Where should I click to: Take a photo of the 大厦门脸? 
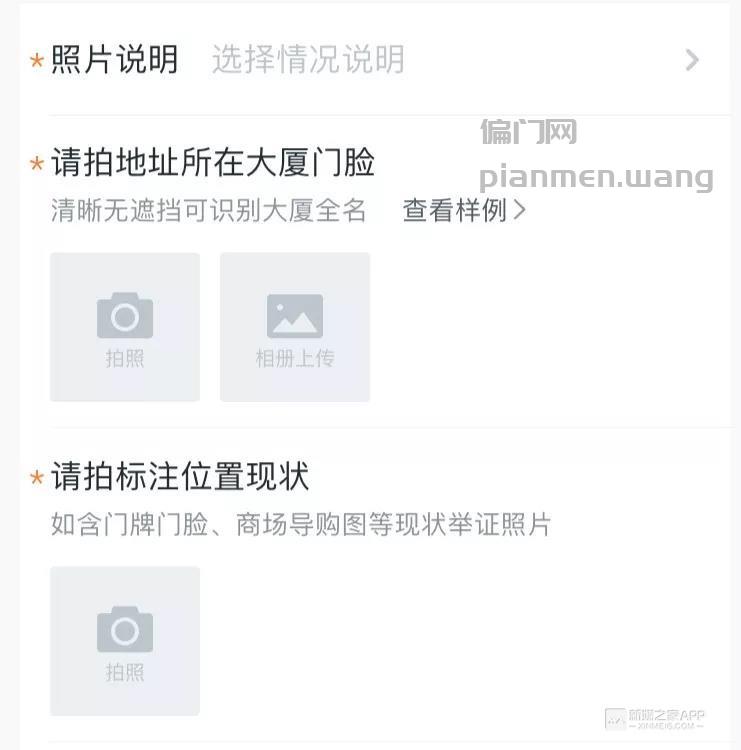(125, 327)
